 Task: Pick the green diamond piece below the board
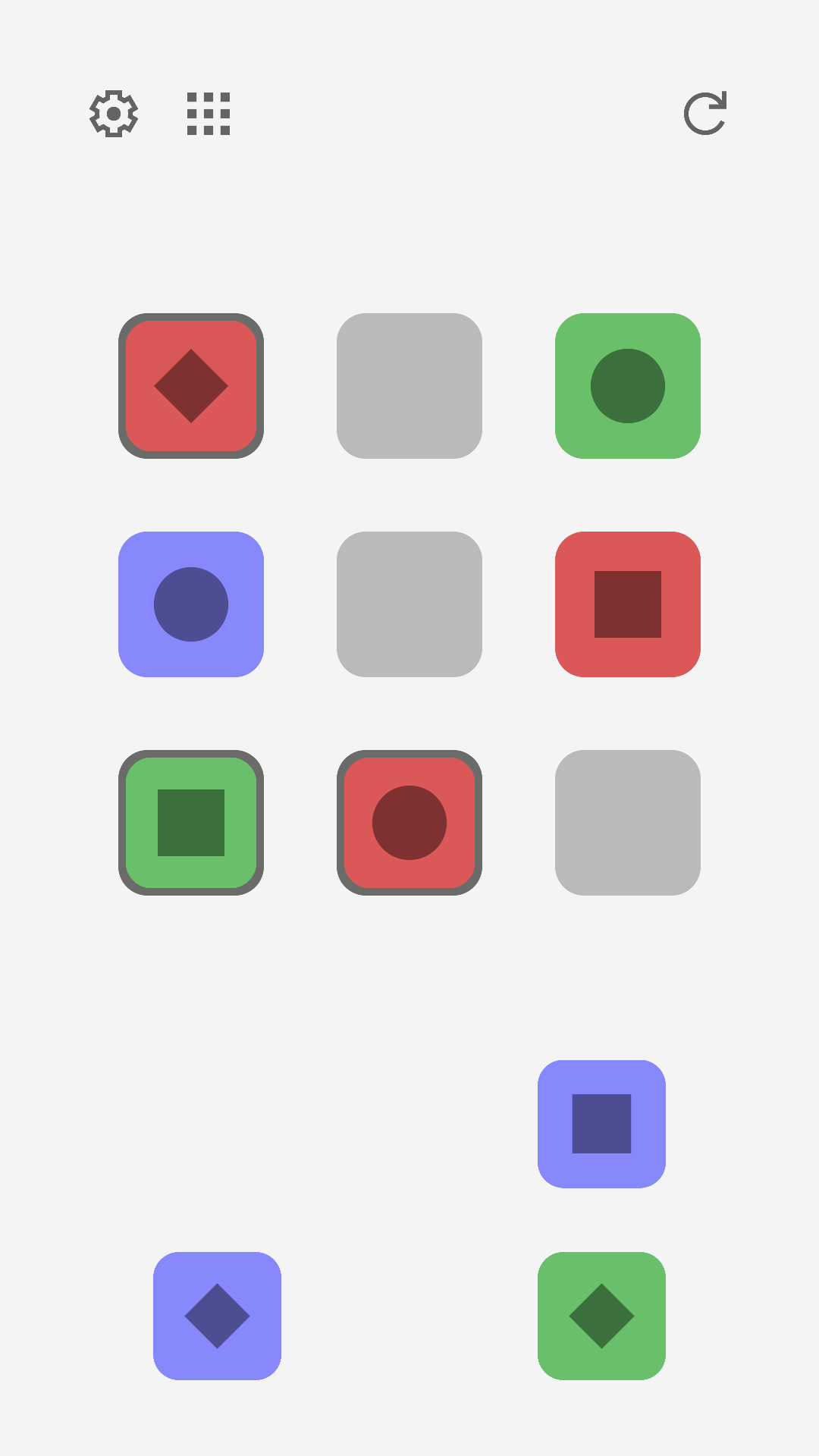(601, 1316)
